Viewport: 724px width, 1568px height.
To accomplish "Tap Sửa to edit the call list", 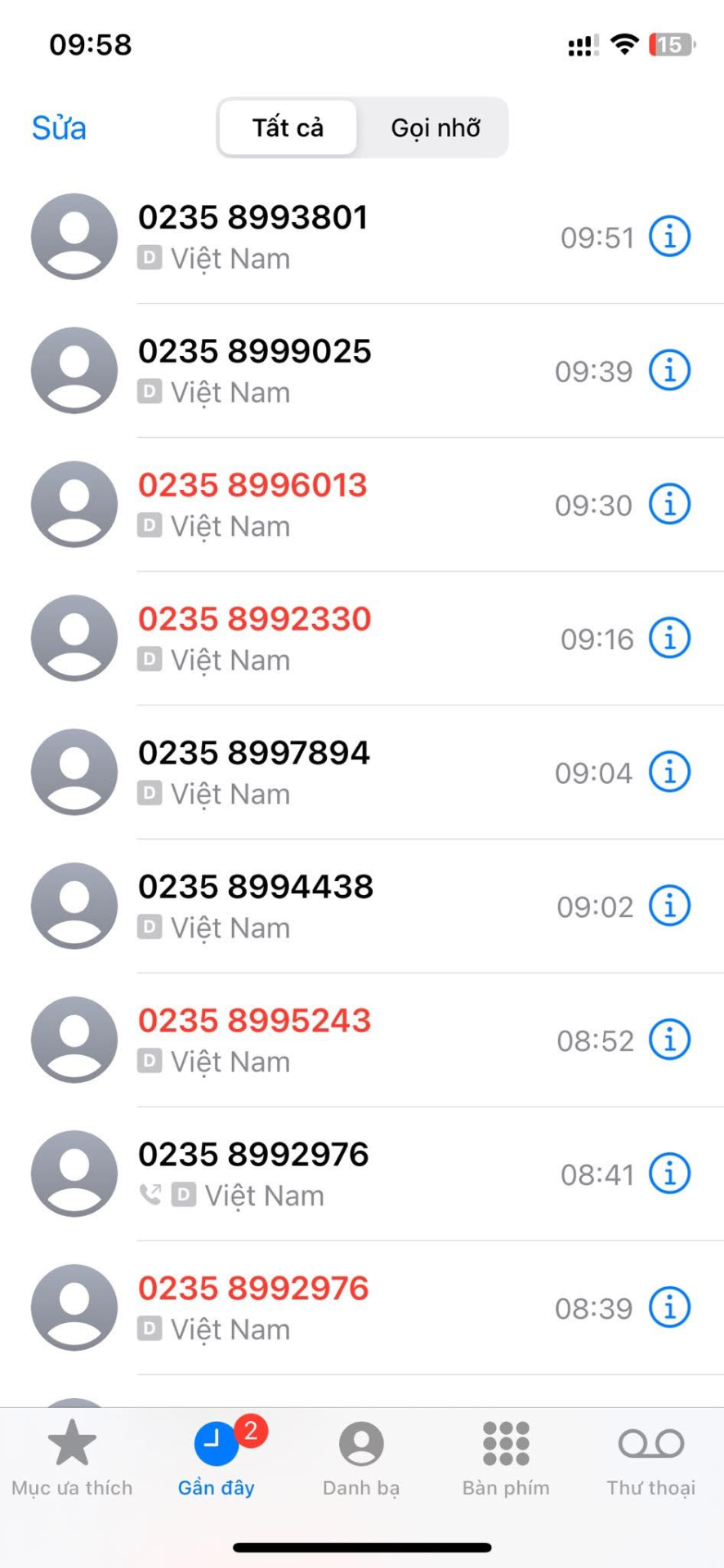I will [59, 128].
